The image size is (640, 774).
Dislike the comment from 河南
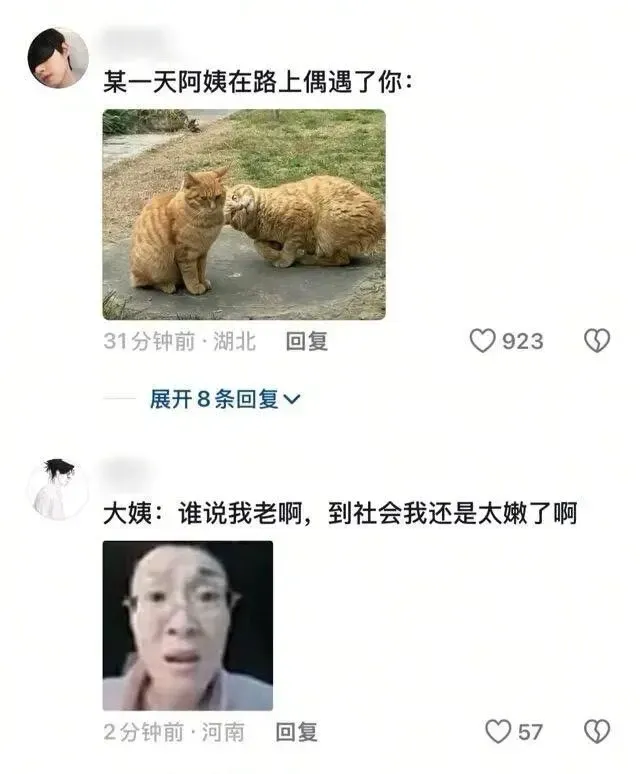point(597,732)
